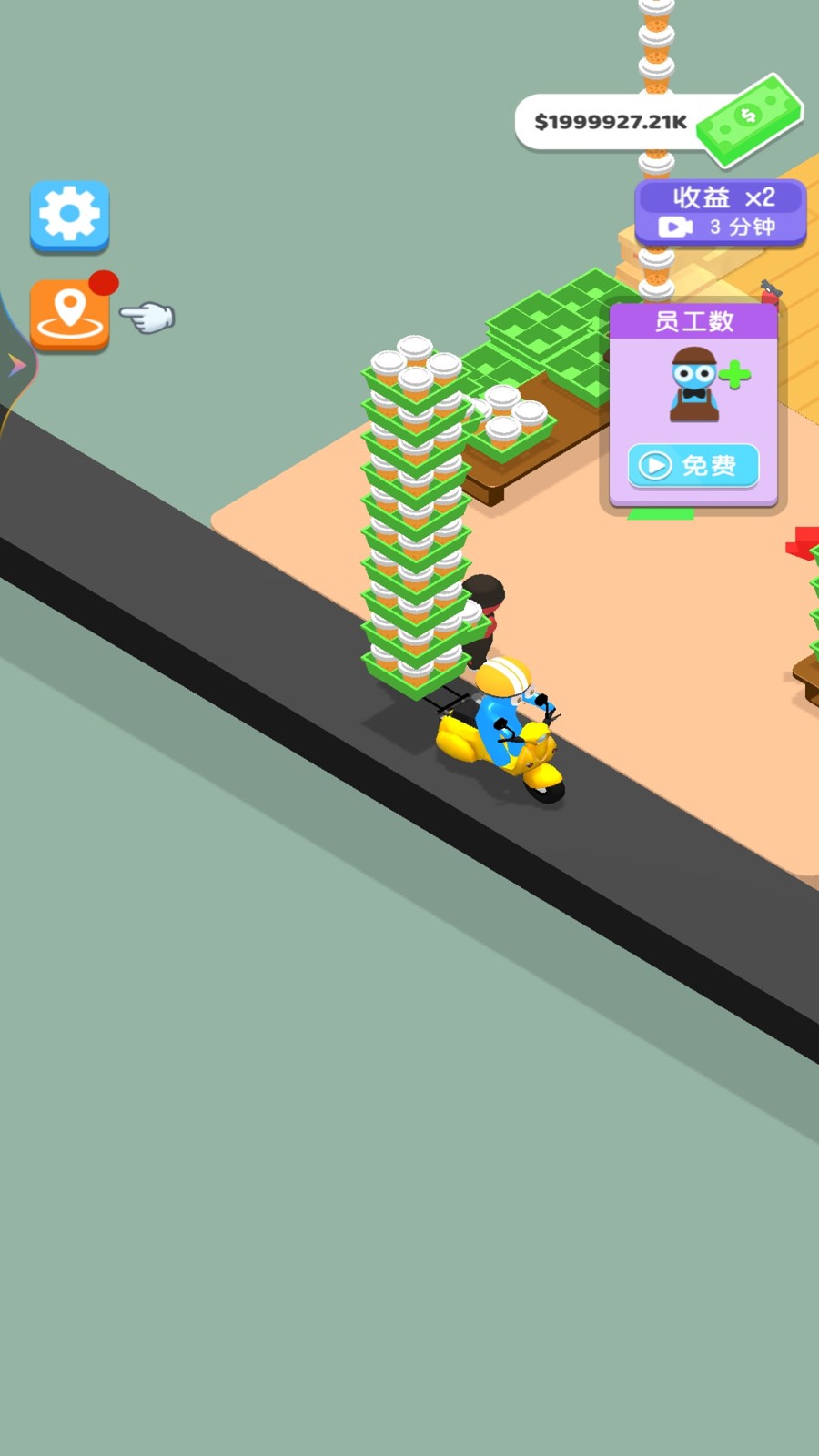819x1456 pixels.
Task: Activate the 收益 x2 video boost
Action: pyautogui.click(x=720, y=212)
